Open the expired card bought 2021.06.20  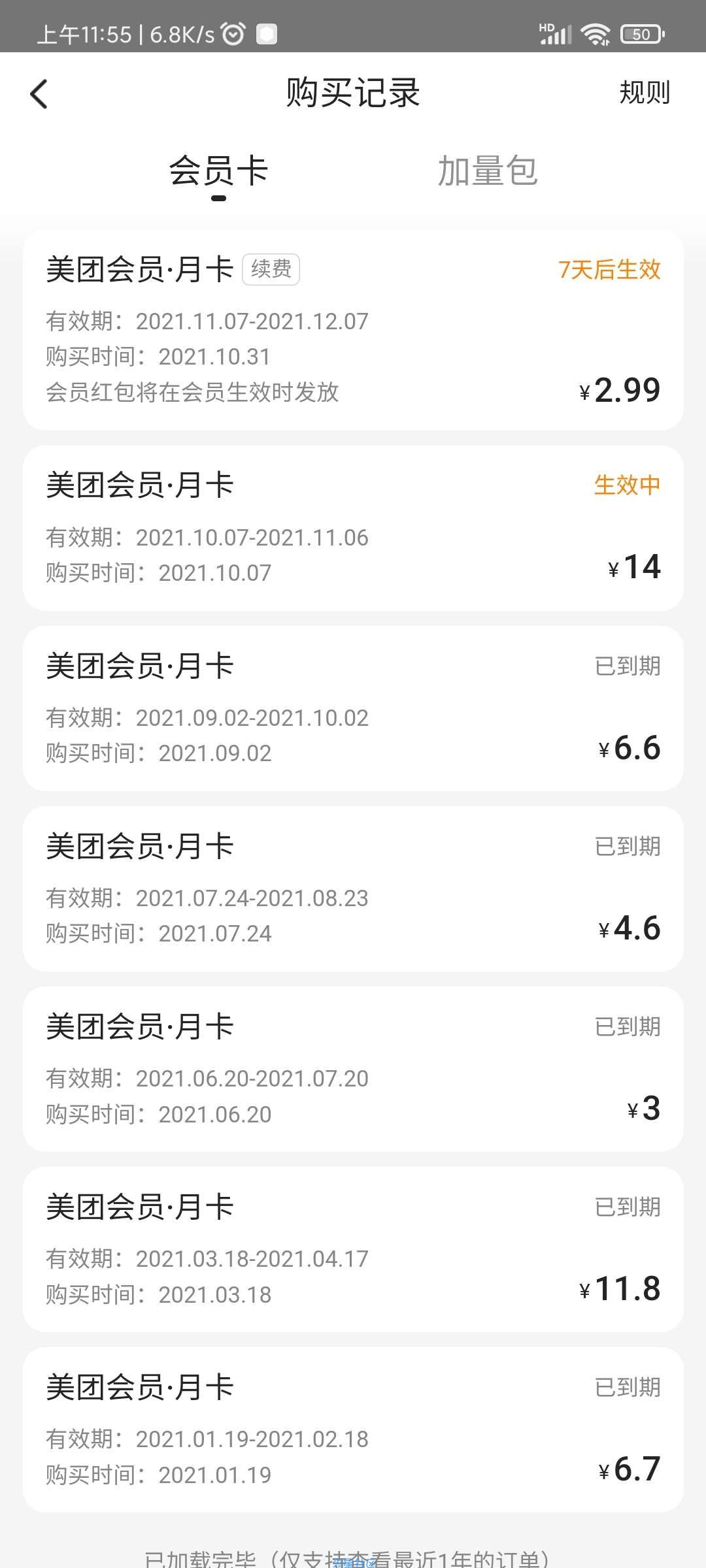[x=353, y=1069]
